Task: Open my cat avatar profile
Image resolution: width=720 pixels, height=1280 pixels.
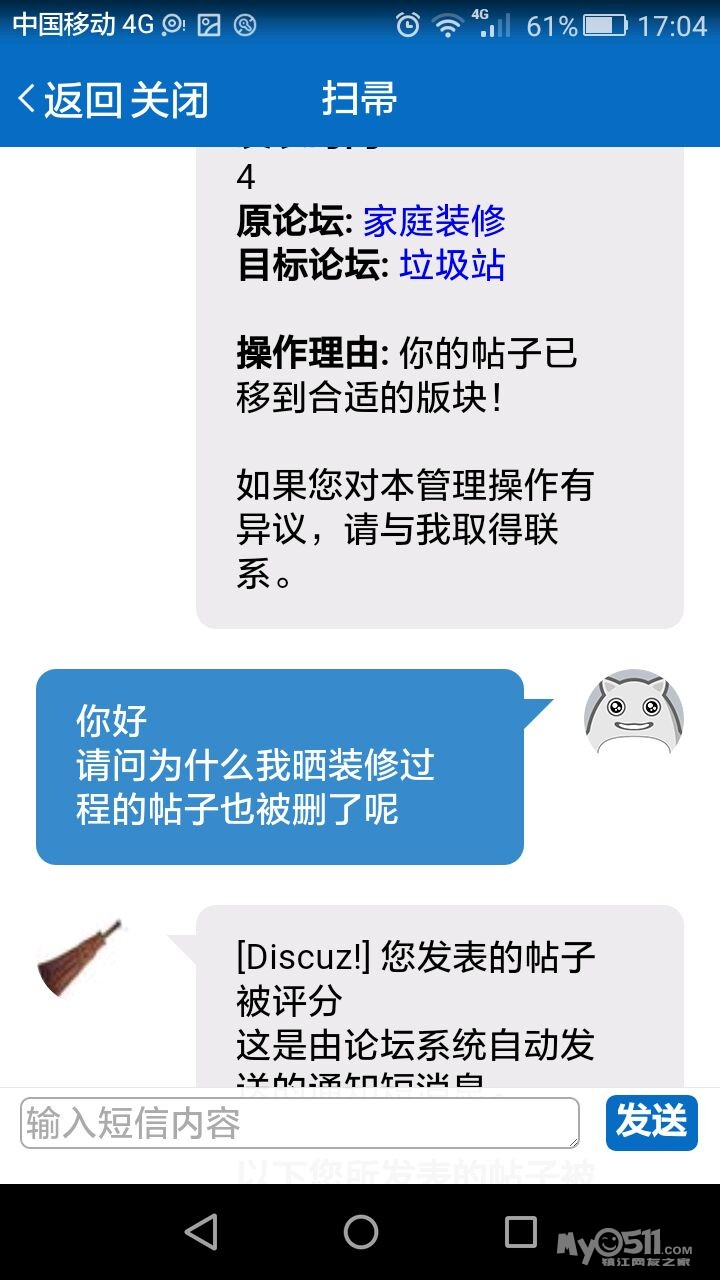Action: coord(633,712)
